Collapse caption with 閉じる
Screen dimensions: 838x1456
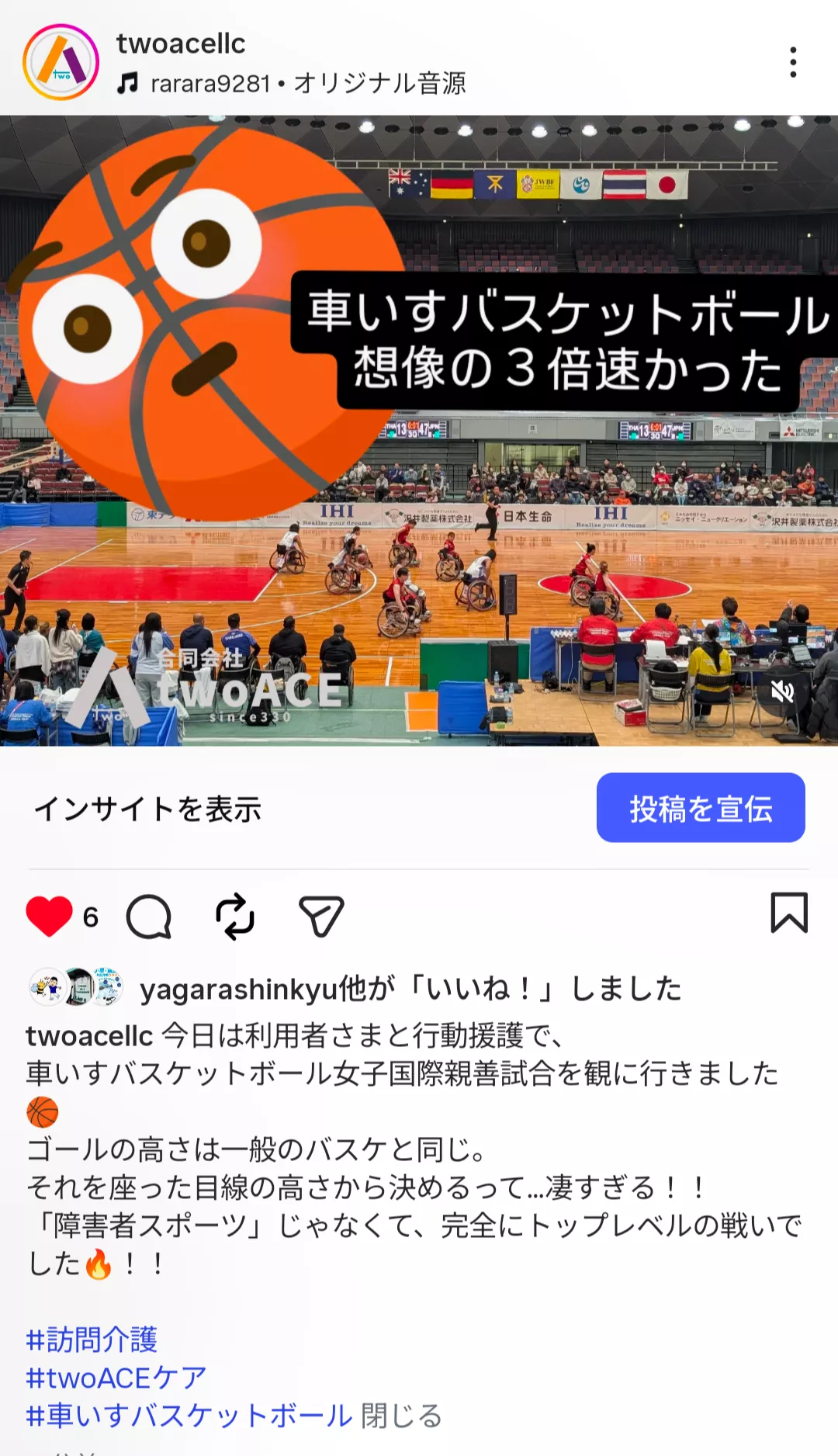401,1416
